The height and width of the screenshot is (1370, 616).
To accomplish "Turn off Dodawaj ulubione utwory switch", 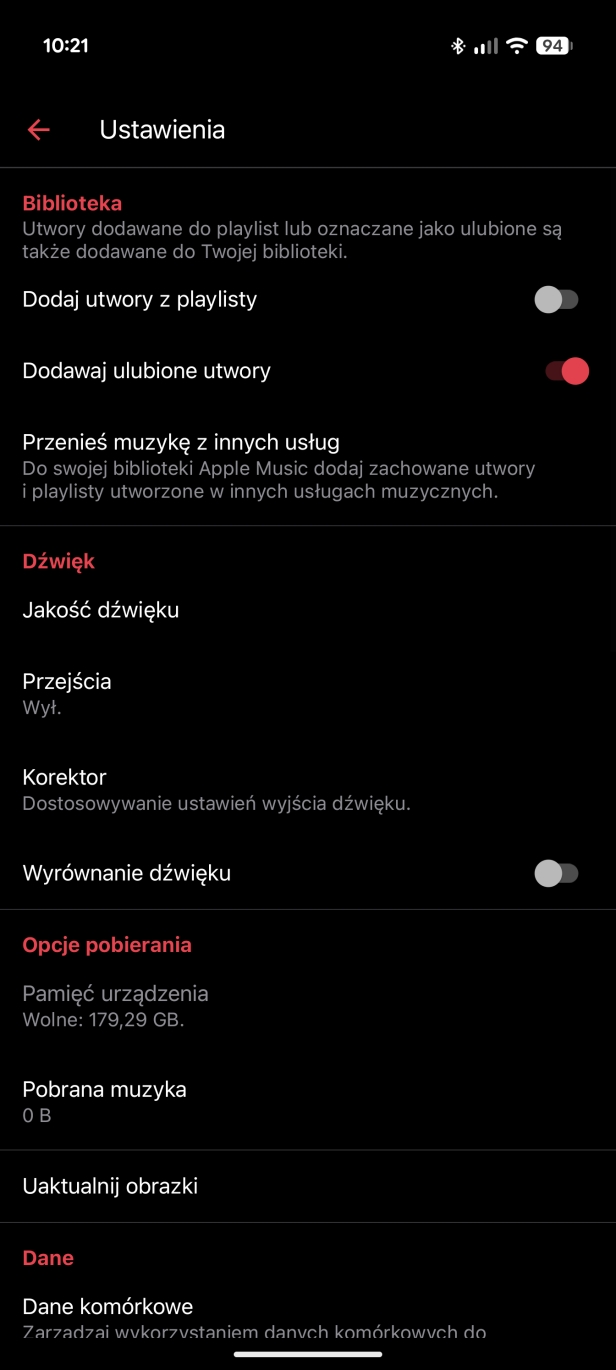I will (567, 371).
